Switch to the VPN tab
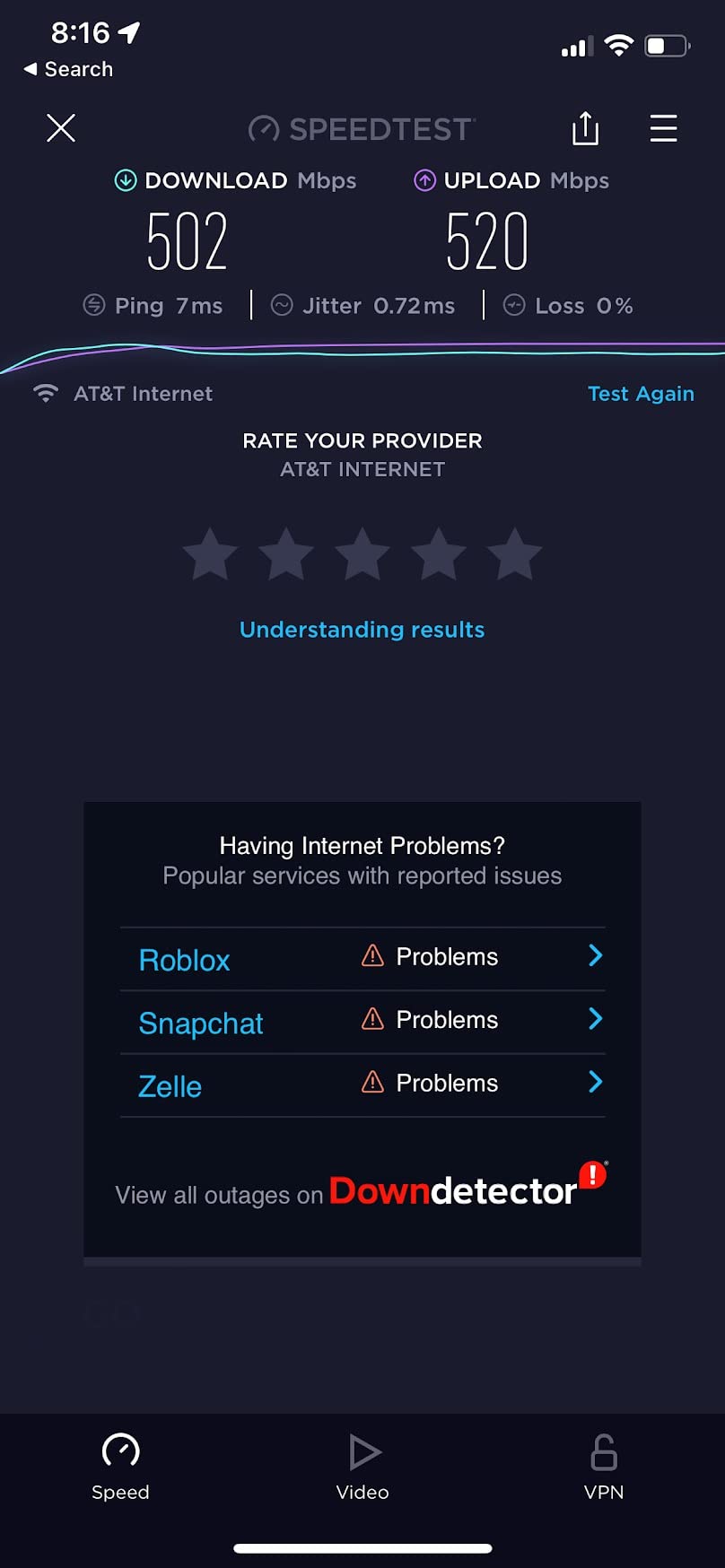Screen dimensions: 725x1568 click(x=604, y=1467)
